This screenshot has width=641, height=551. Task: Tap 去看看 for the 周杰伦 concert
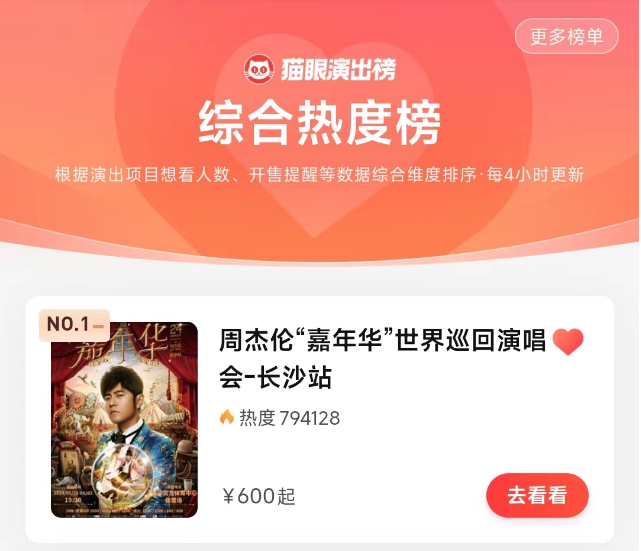537,495
